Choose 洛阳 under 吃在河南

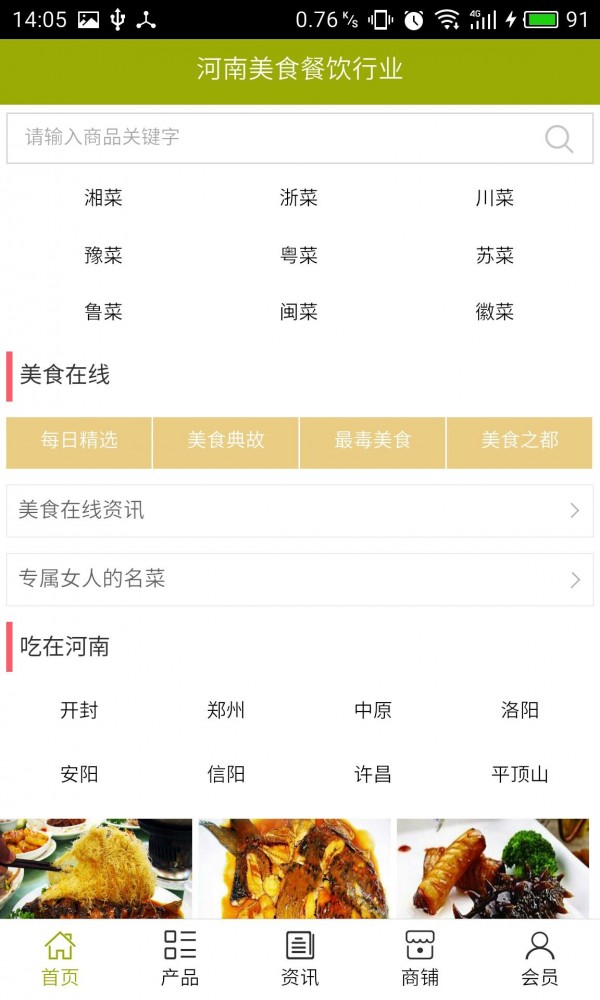(x=520, y=710)
